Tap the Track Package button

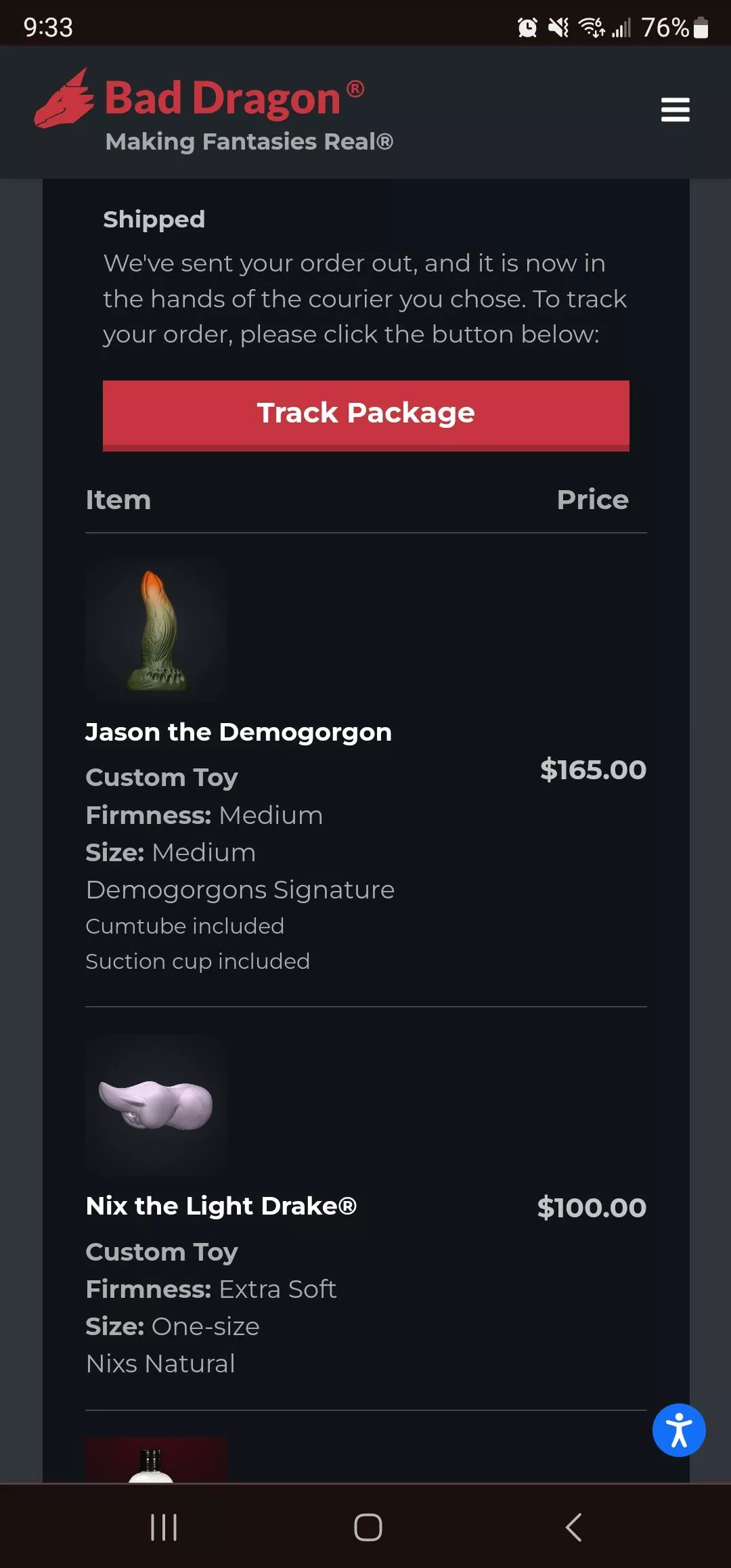(x=365, y=414)
